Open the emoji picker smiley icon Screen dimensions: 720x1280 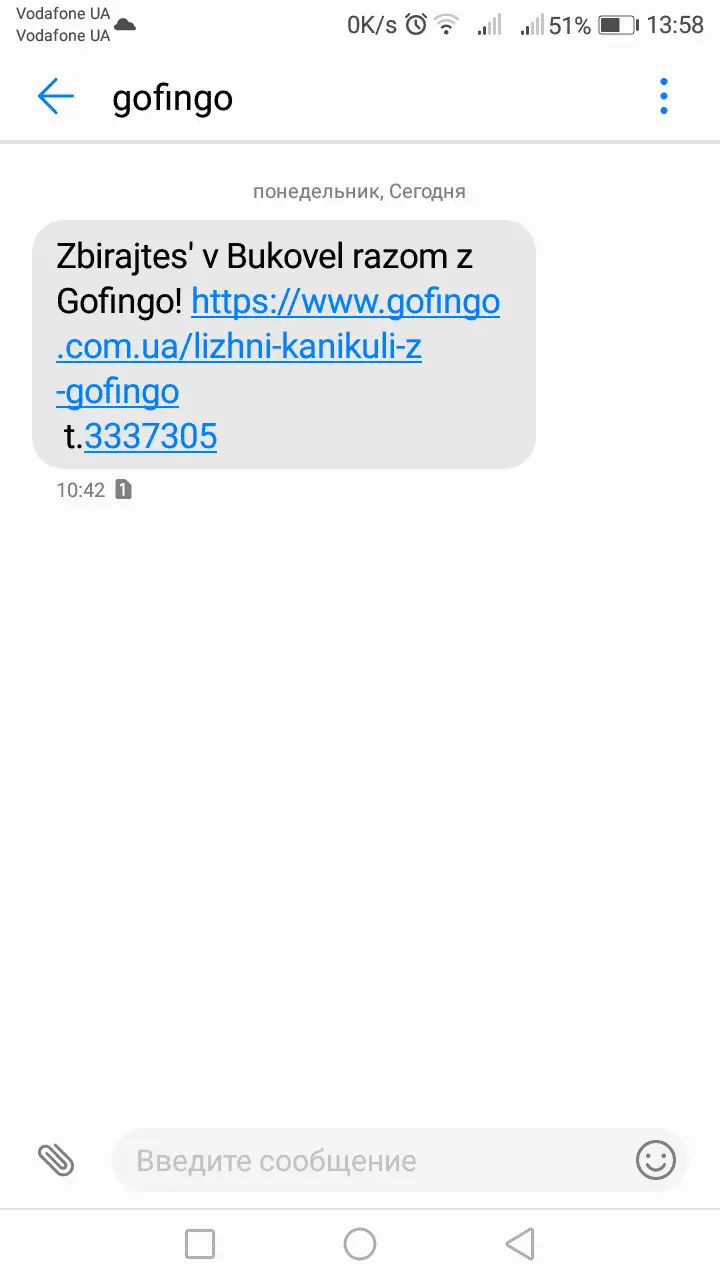point(655,1160)
